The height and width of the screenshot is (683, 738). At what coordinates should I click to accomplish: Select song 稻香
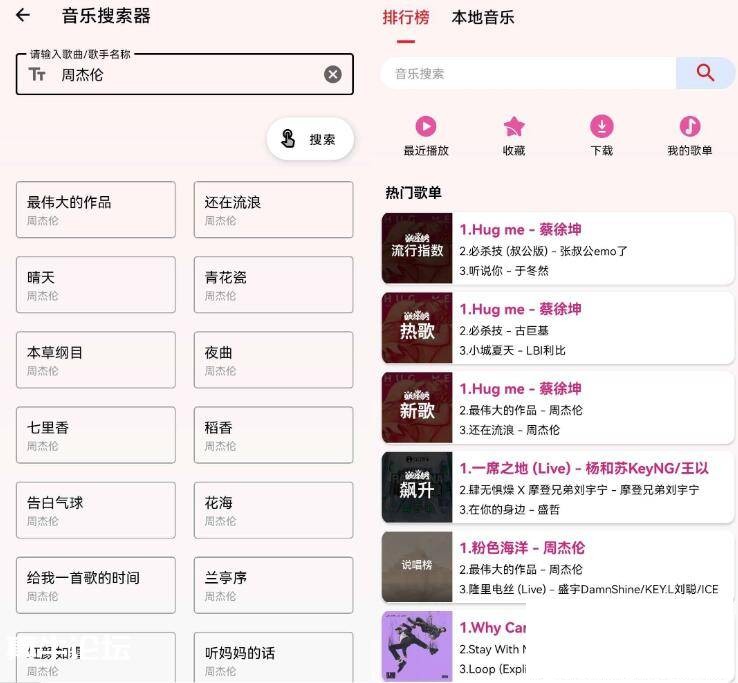point(273,435)
